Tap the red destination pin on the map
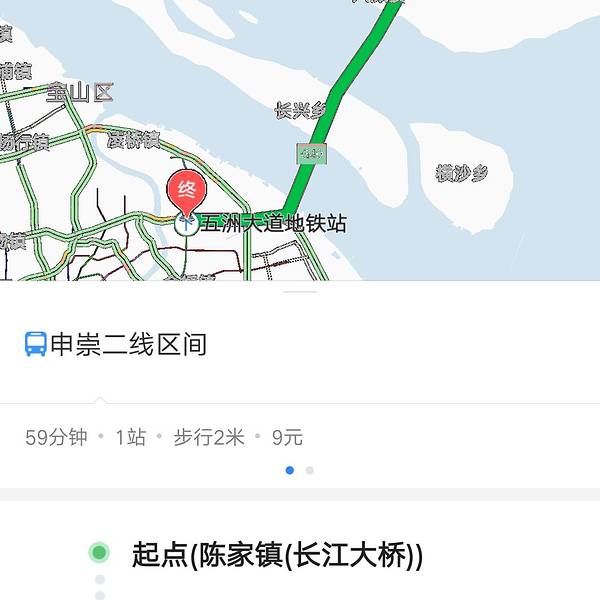 (185, 190)
